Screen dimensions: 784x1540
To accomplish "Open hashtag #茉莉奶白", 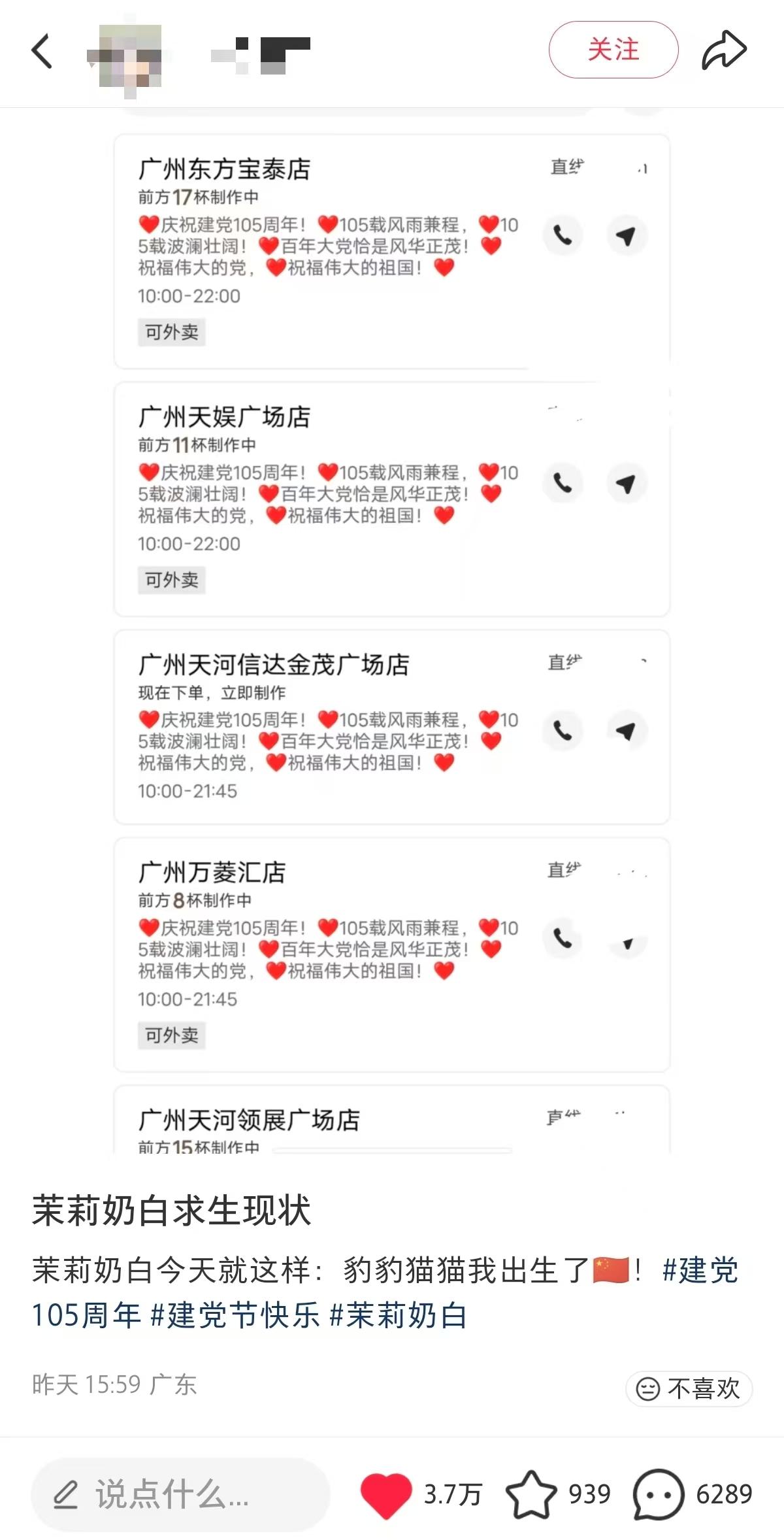I will (x=399, y=1315).
